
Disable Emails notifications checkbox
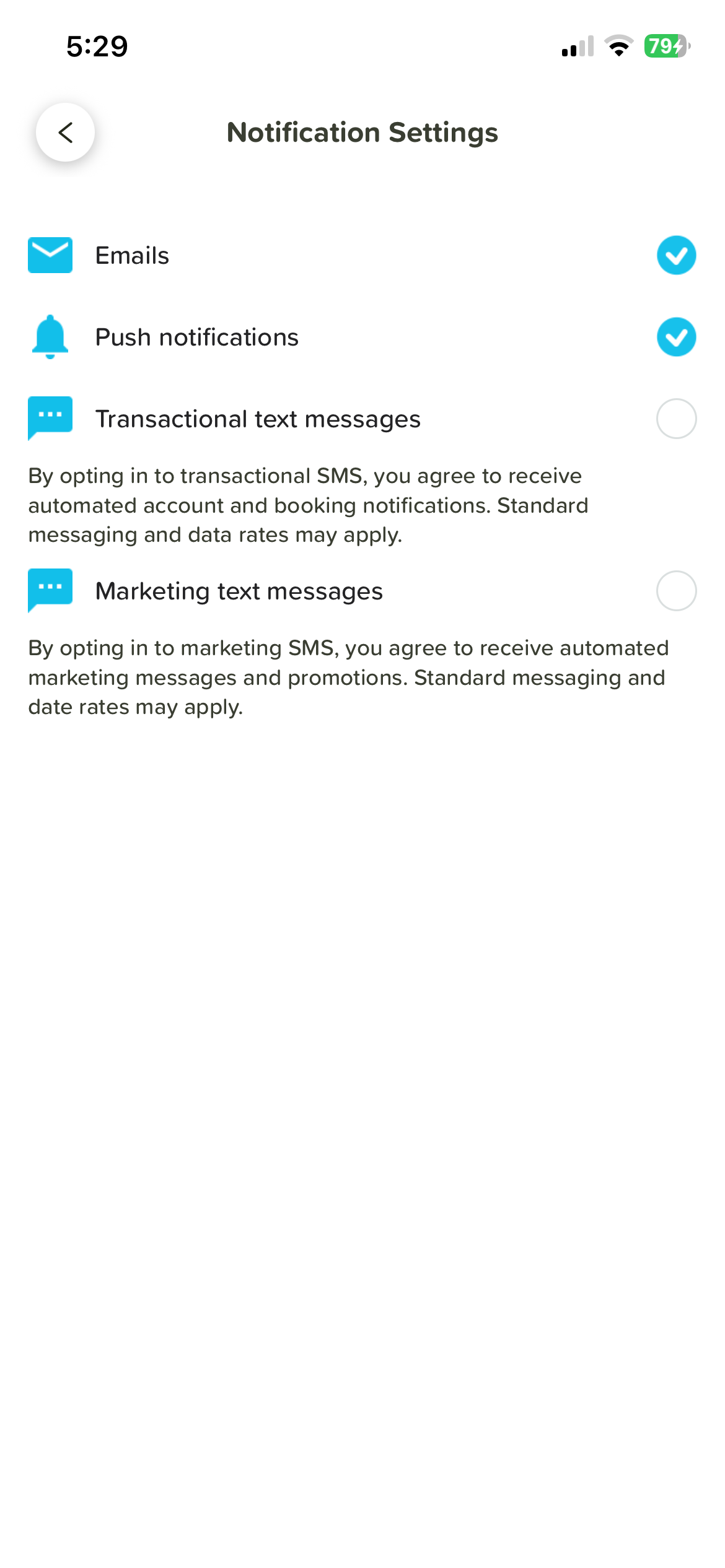676,255
